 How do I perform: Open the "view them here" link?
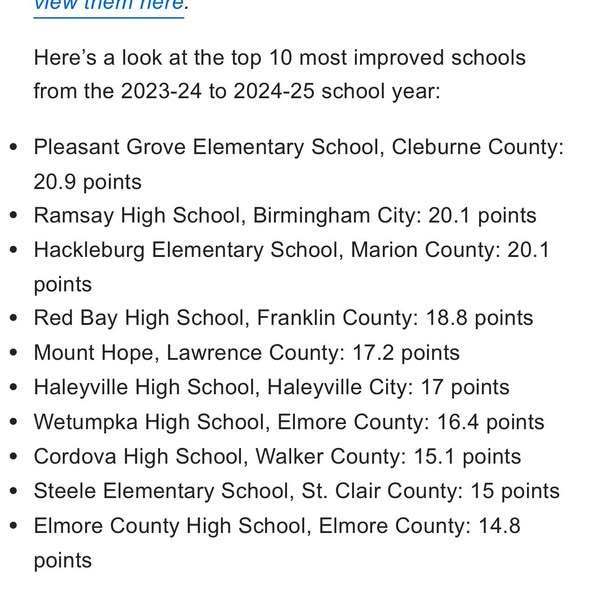pos(108,5)
